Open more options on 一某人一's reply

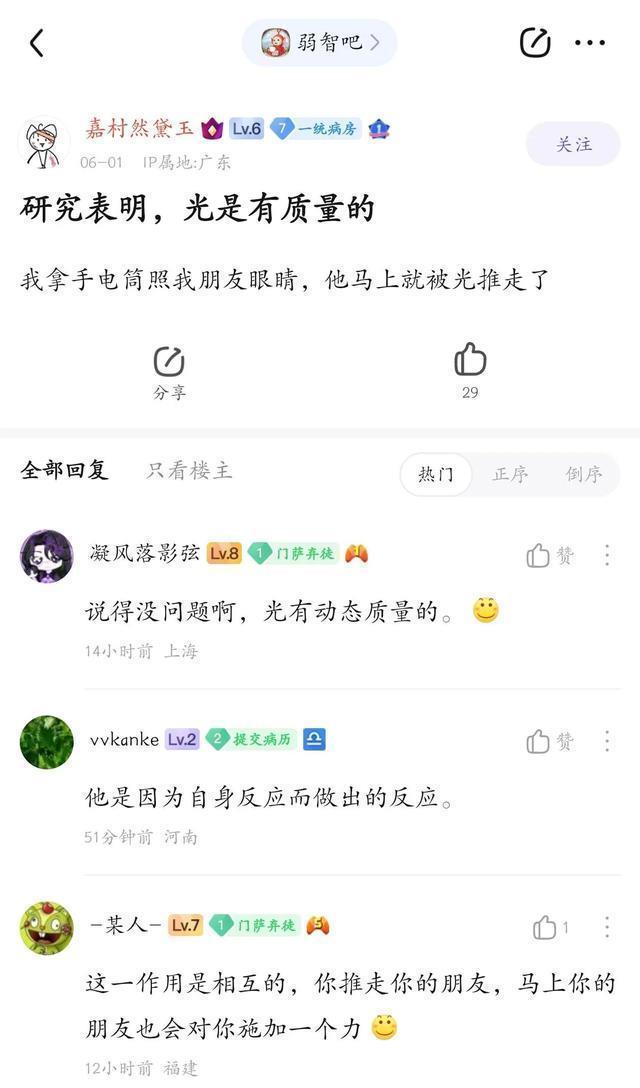coord(606,927)
